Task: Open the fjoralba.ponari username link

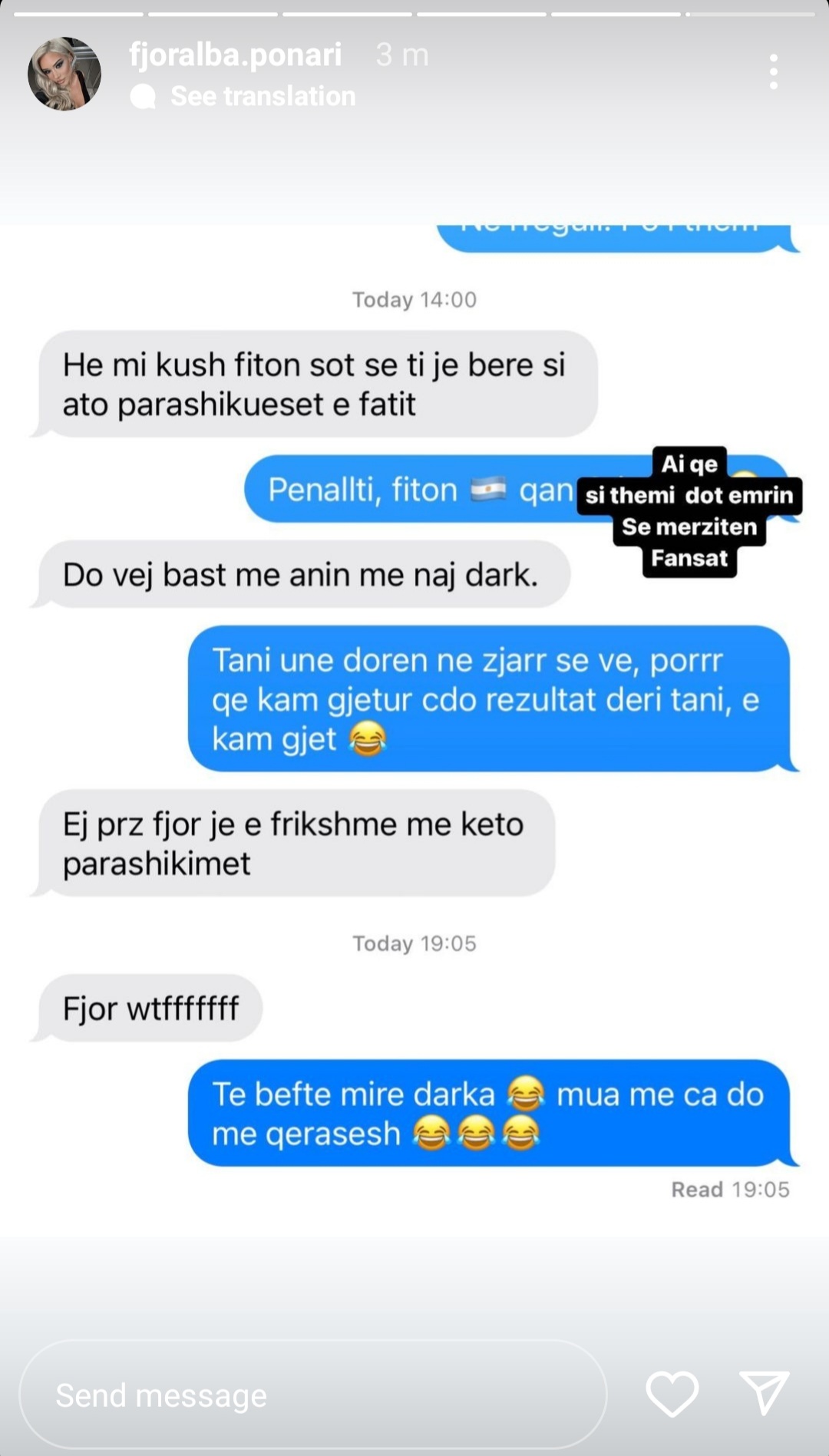Action: coord(235,54)
